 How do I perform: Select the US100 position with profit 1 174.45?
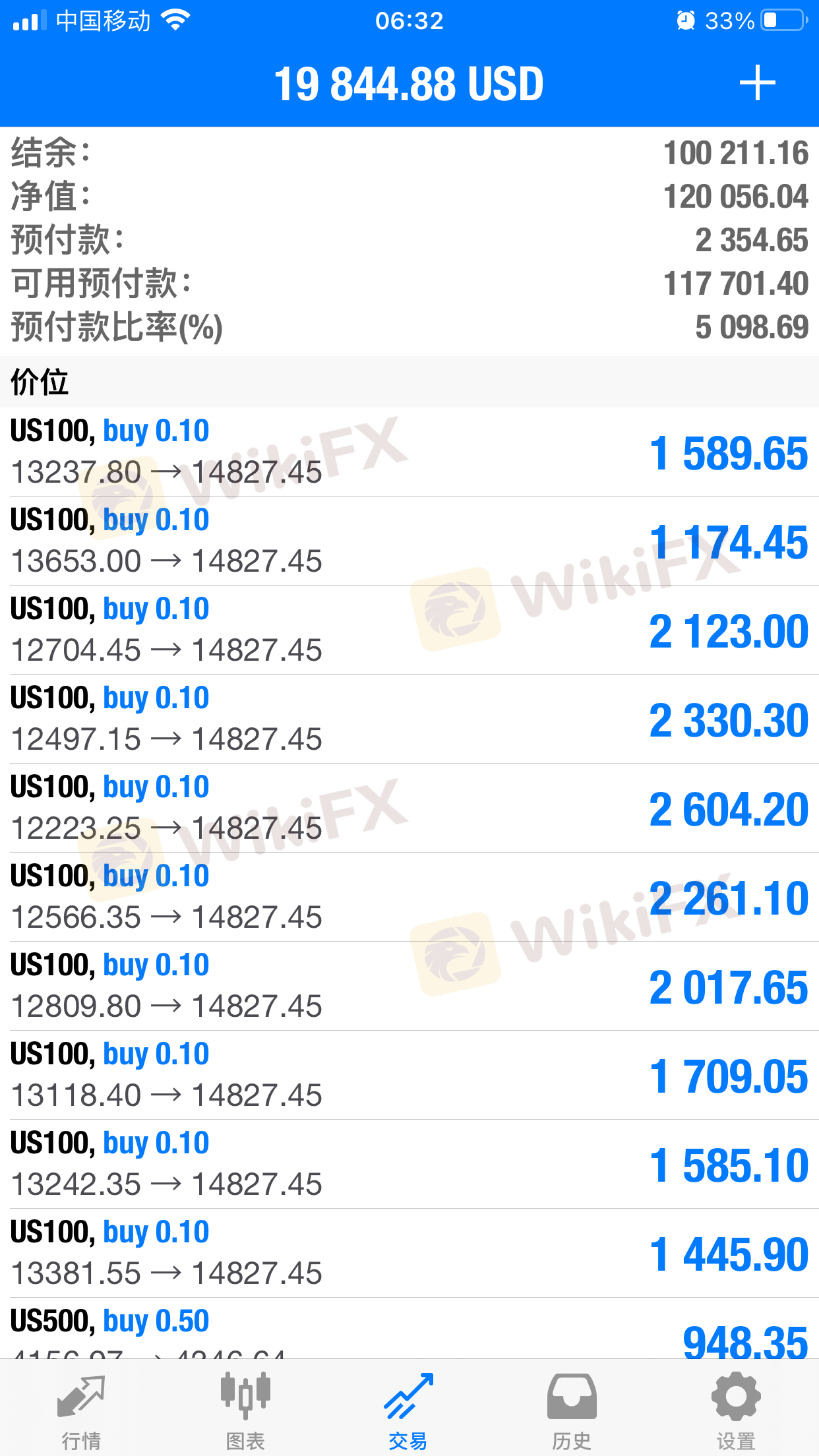(409, 541)
